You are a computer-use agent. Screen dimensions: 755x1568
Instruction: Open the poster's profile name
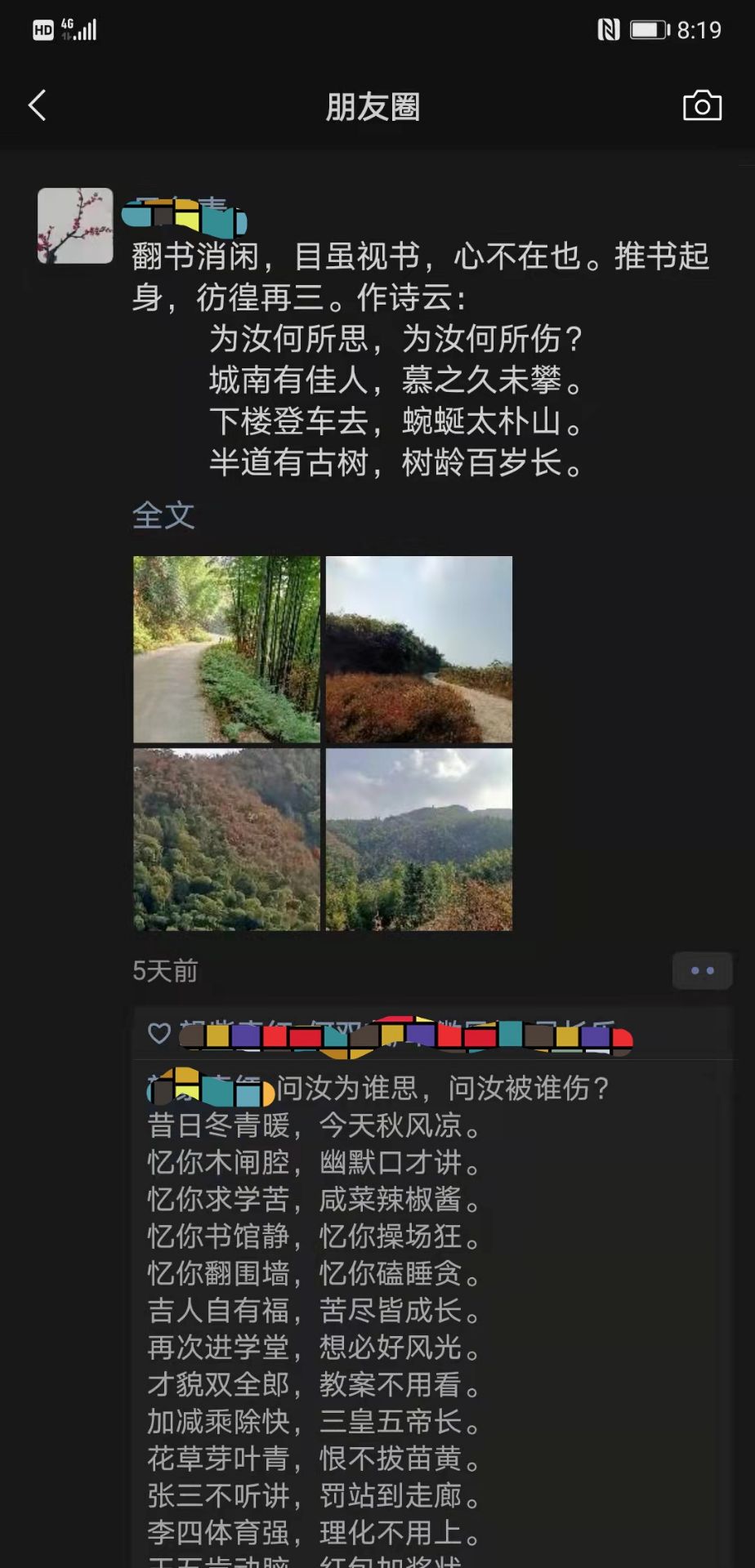[x=185, y=216]
